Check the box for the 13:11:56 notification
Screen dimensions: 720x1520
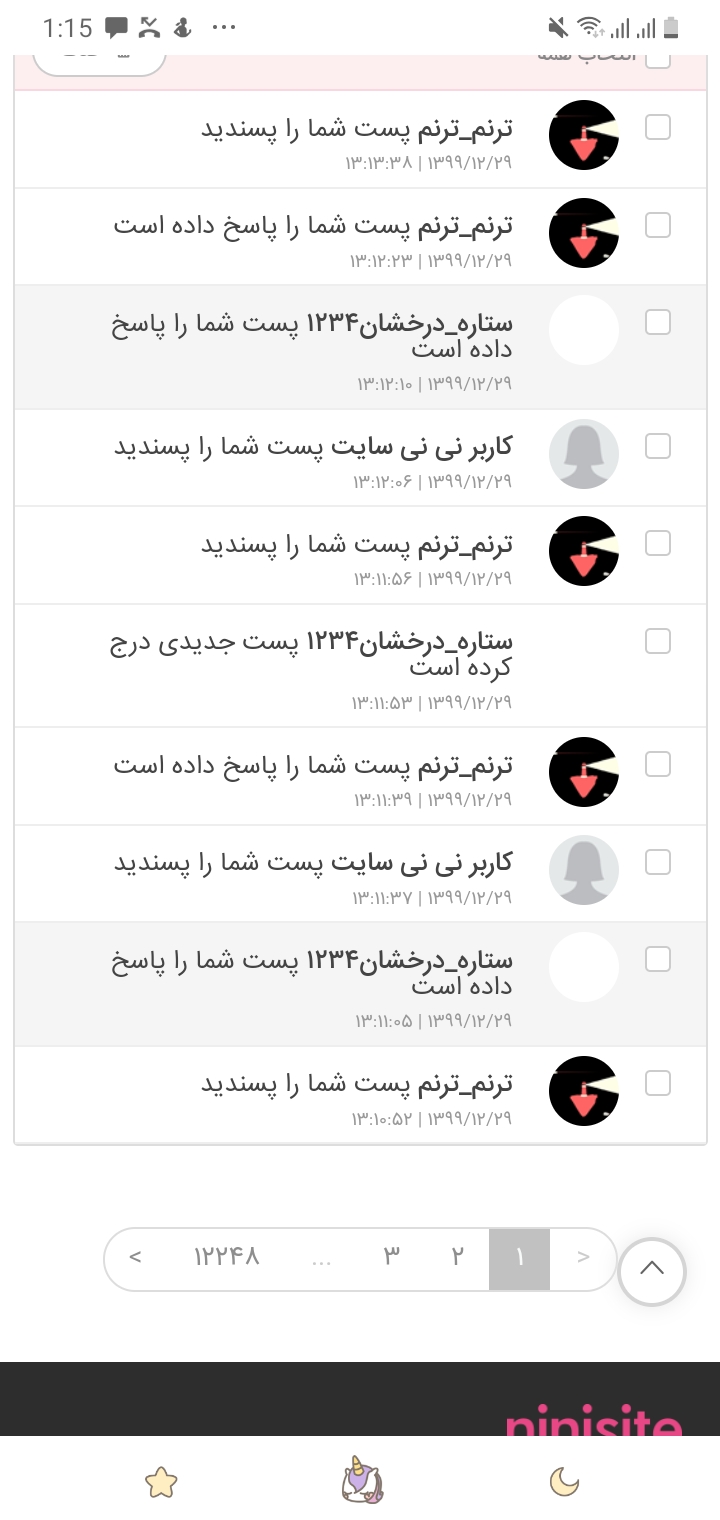pyautogui.click(x=658, y=543)
